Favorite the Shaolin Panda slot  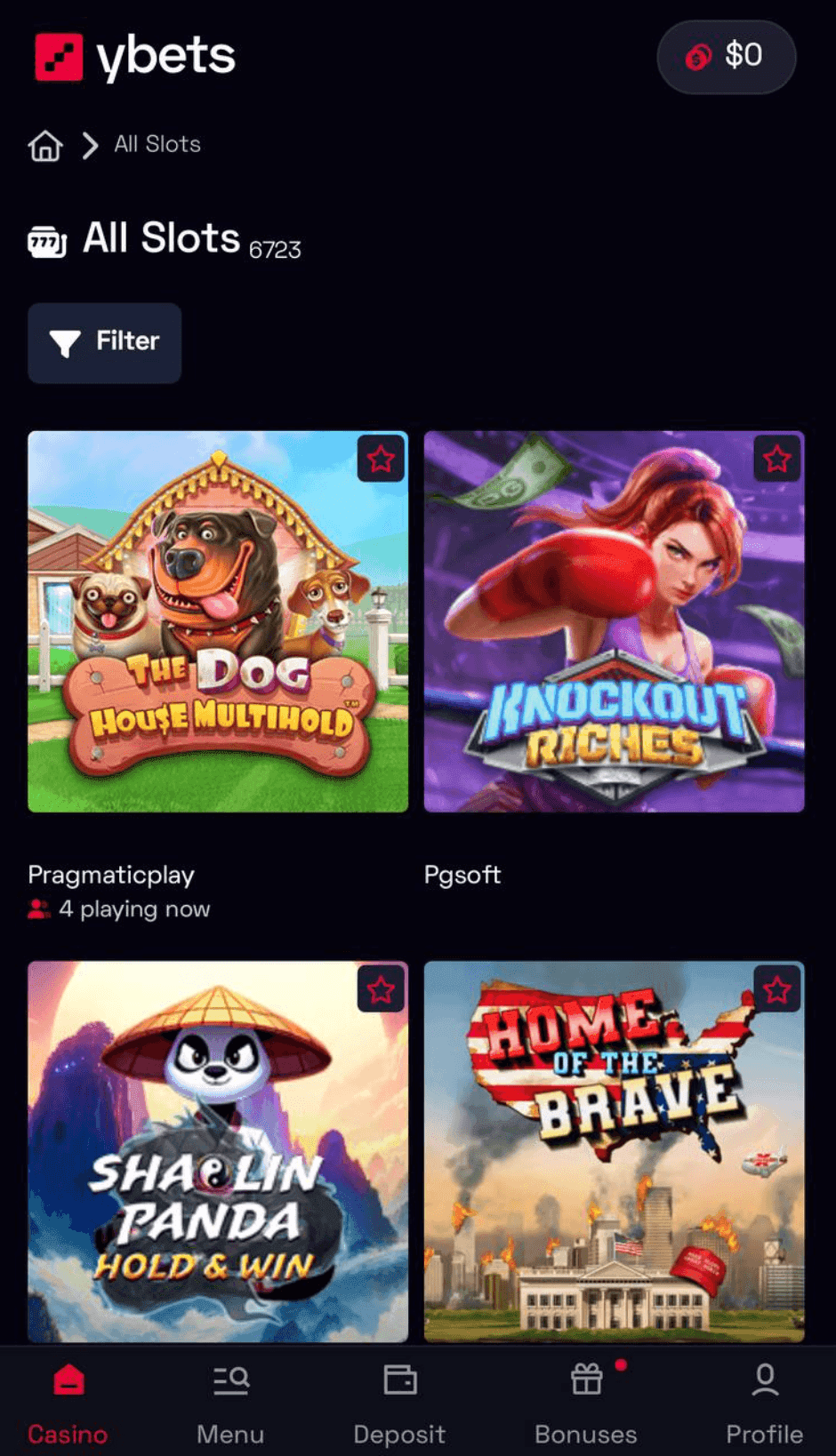coord(381,988)
